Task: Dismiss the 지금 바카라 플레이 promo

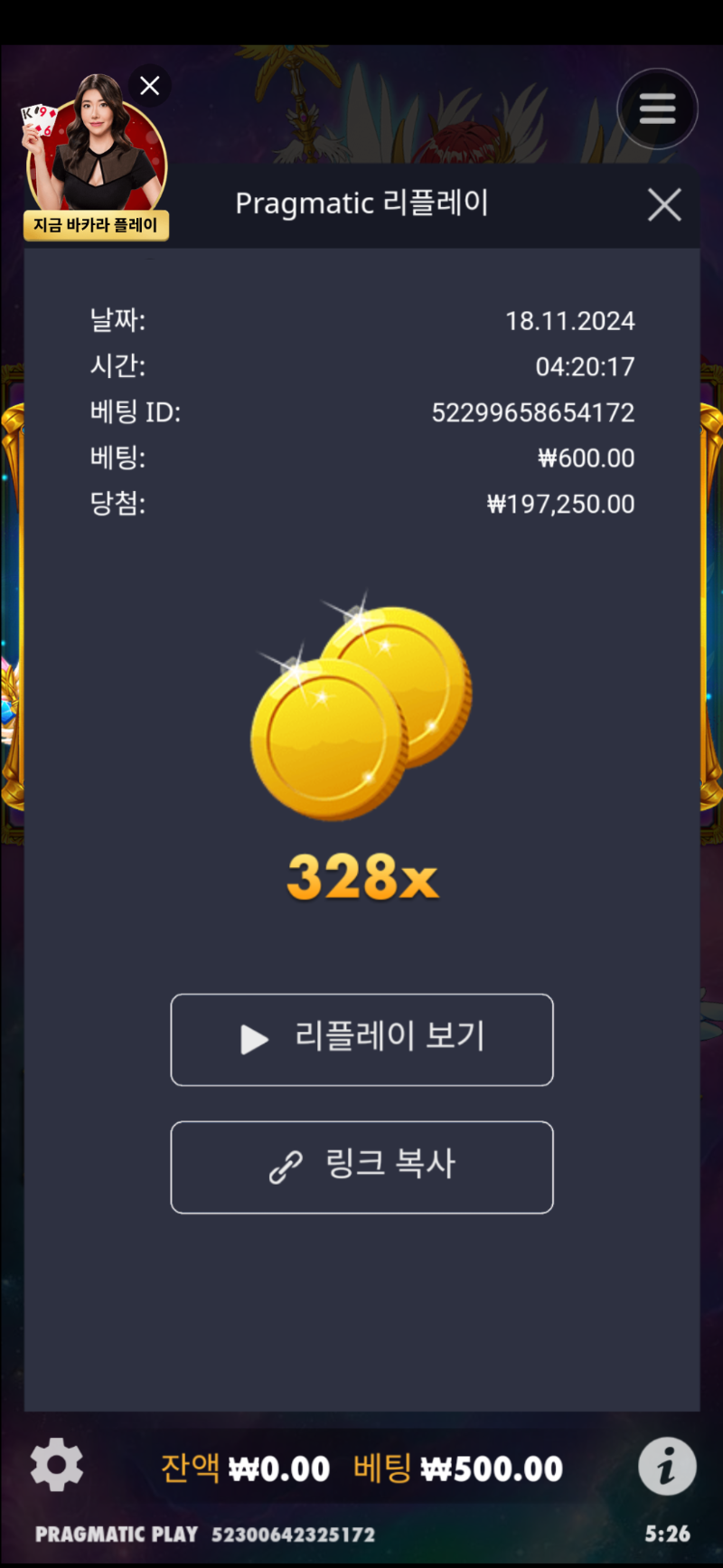Action: click(150, 86)
